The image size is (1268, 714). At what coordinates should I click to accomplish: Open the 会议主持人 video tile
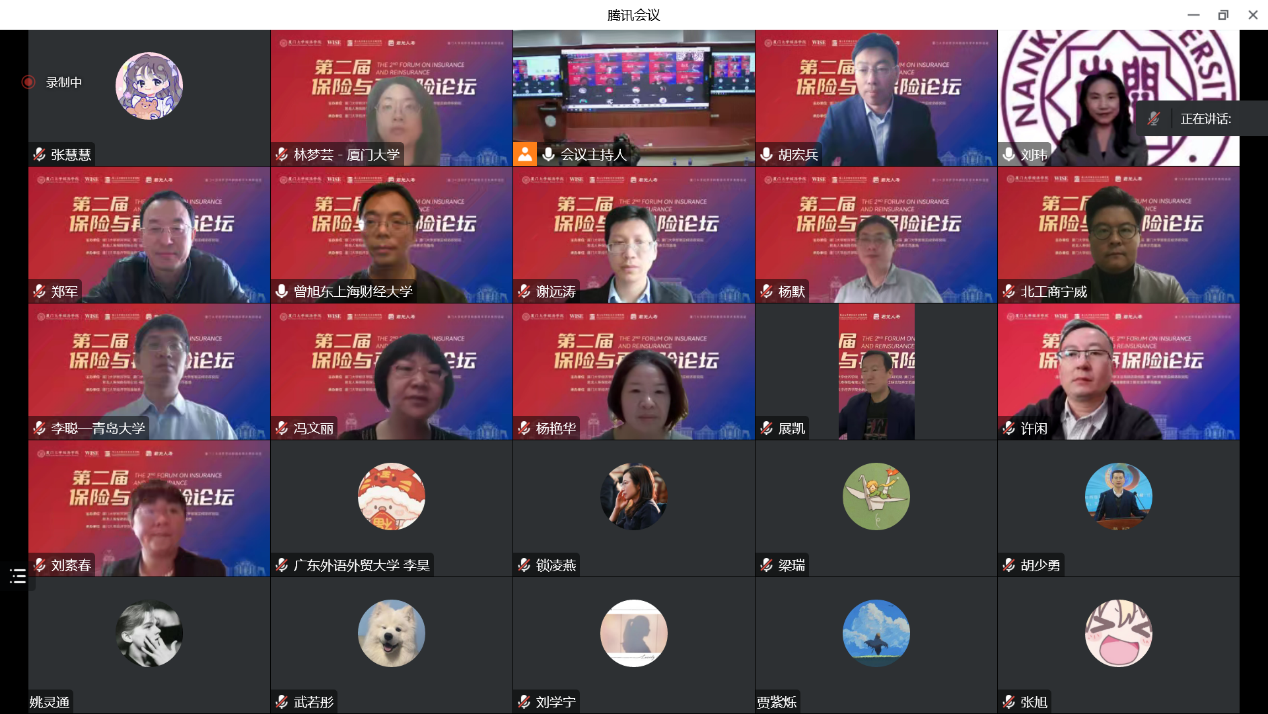(x=633, y=97)
